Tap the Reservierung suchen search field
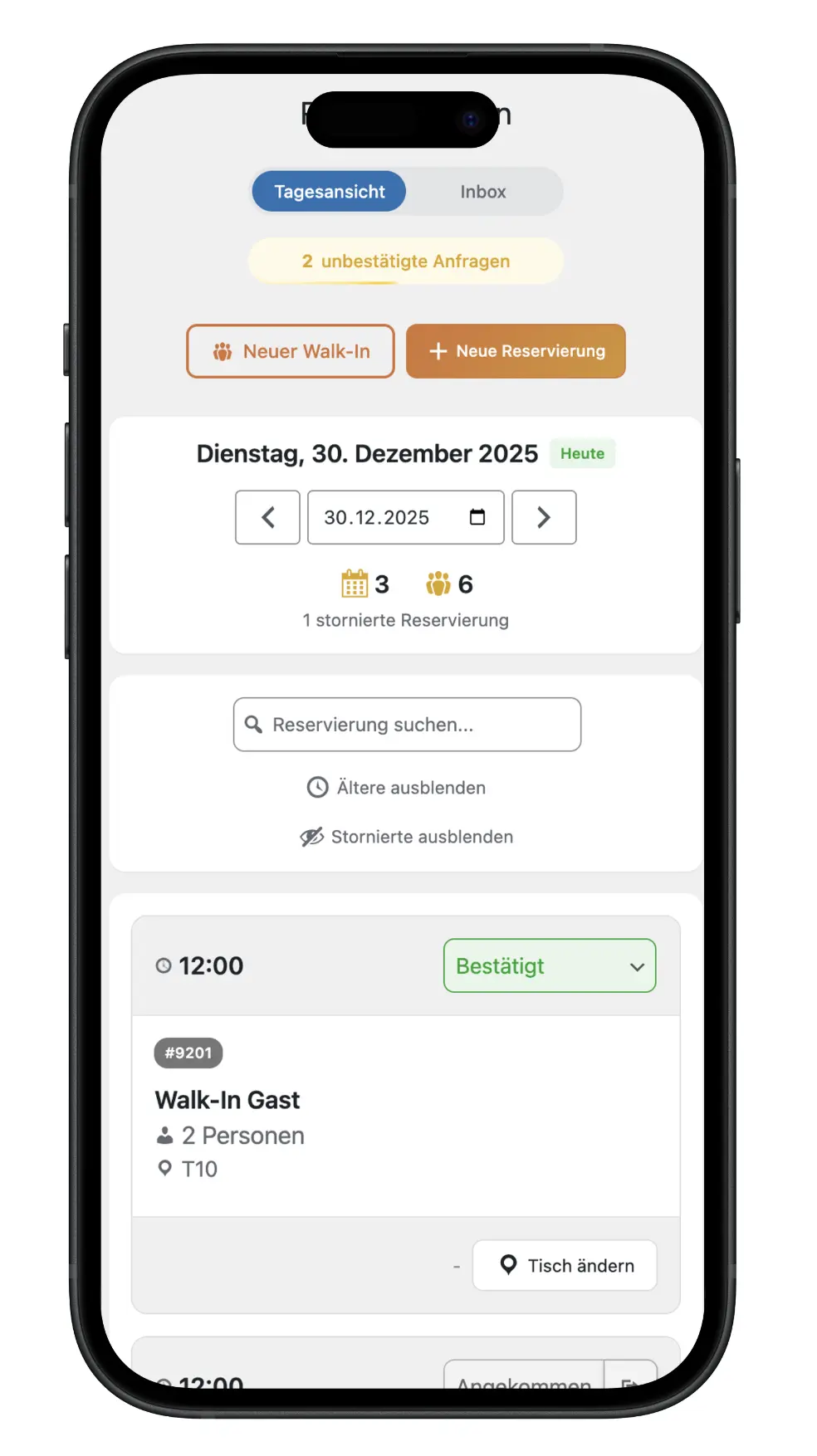 (407, 725)
